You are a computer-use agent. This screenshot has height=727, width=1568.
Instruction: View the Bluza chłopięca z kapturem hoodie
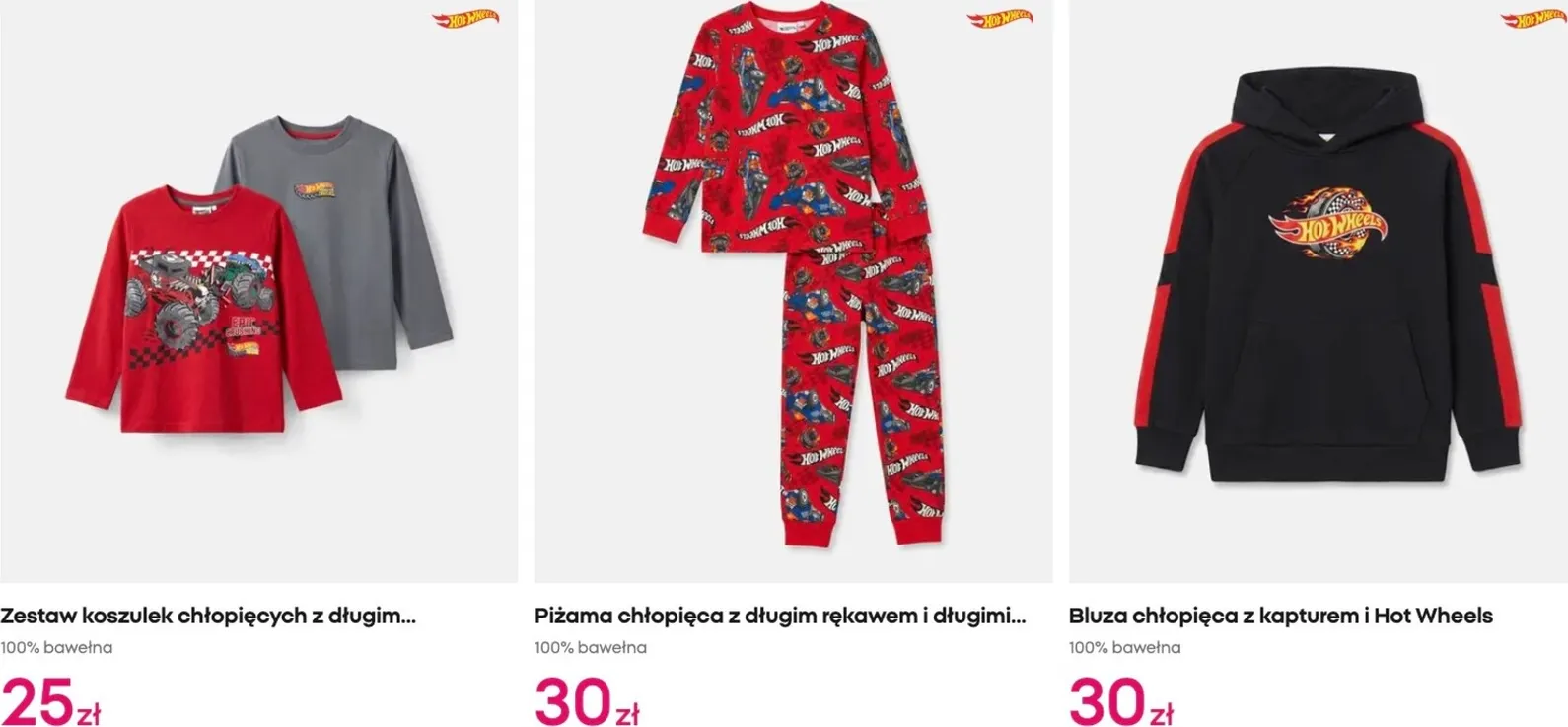pos(1319,291)
